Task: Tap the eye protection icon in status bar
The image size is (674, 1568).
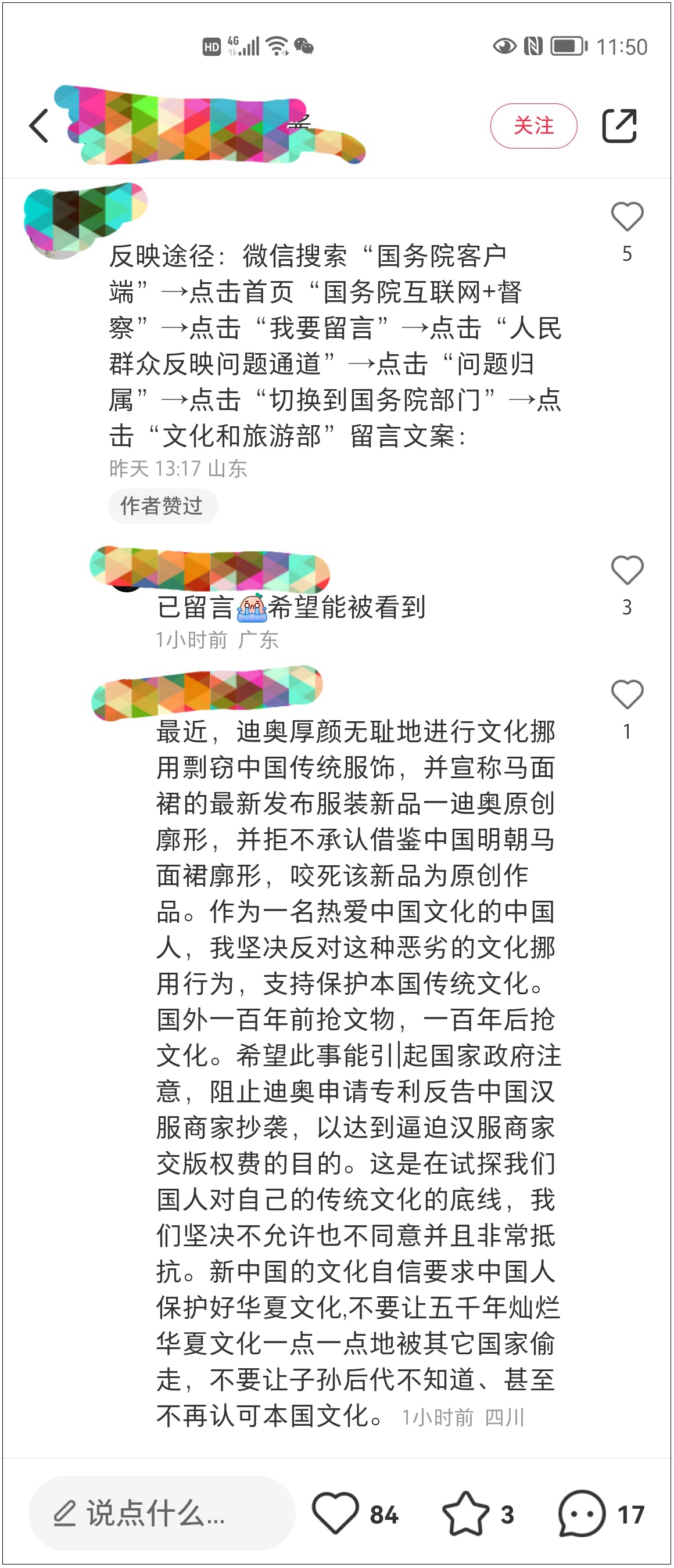Action: click(x=503, y=46)
